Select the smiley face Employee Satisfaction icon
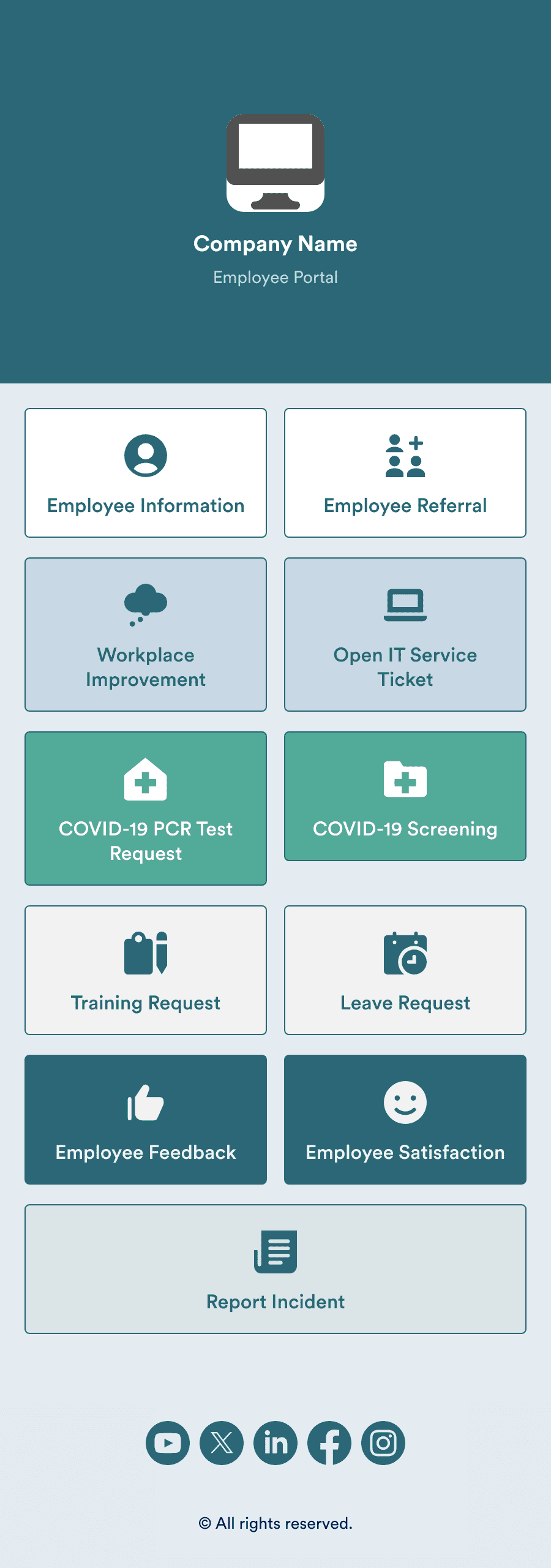 [x=405, y=1102]
